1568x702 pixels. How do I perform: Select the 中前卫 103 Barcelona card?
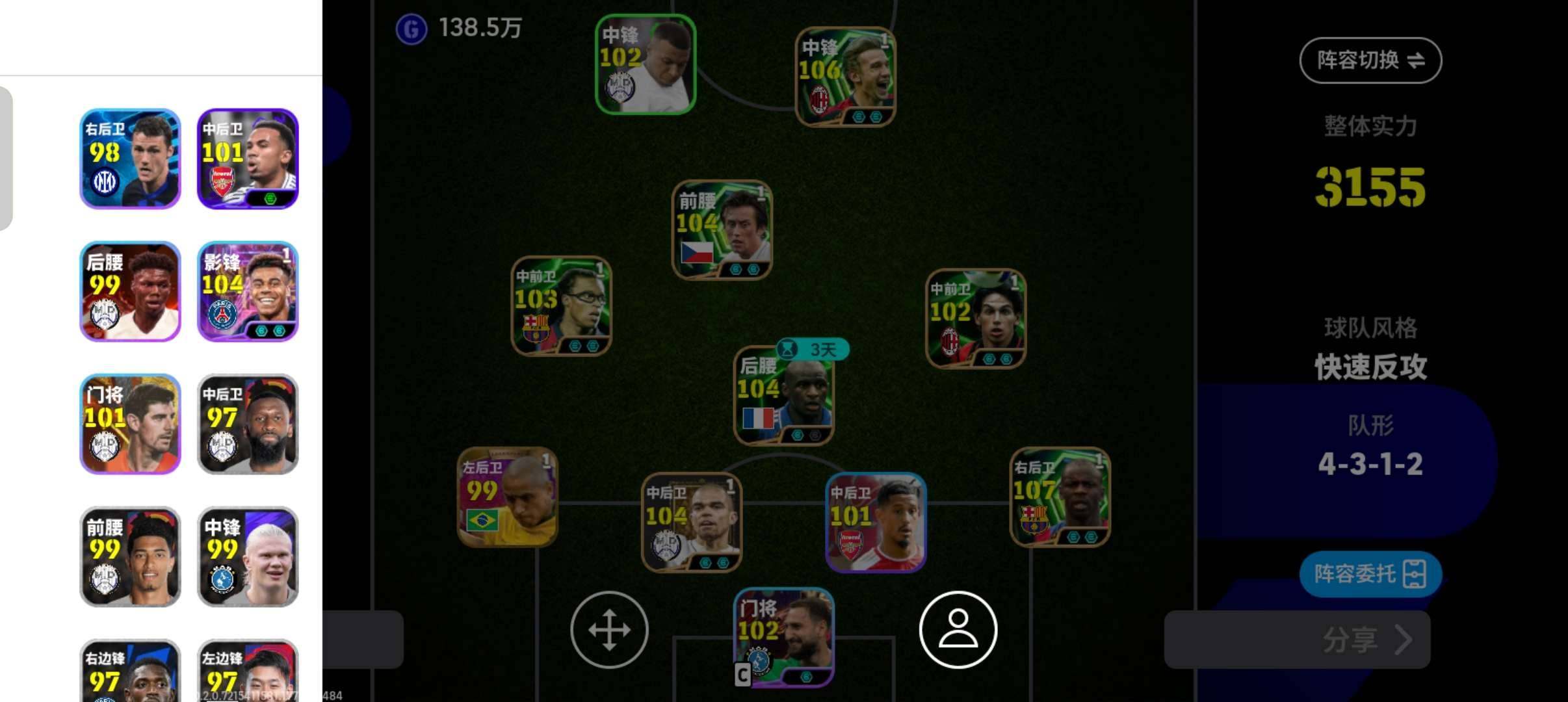[561, 305]
